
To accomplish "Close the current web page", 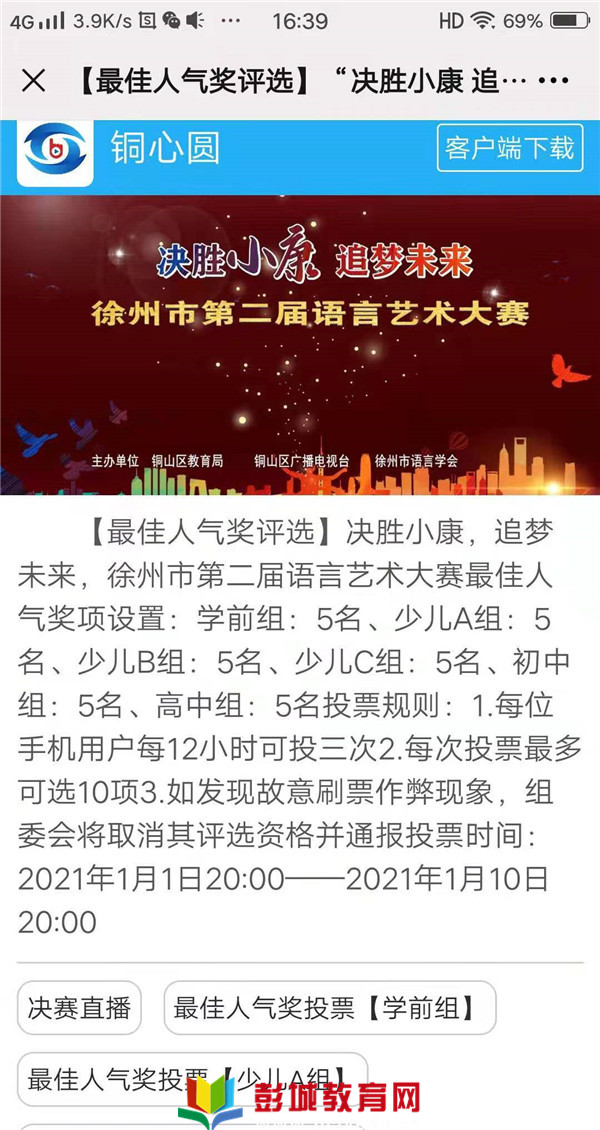I will [x=34, y=82].
